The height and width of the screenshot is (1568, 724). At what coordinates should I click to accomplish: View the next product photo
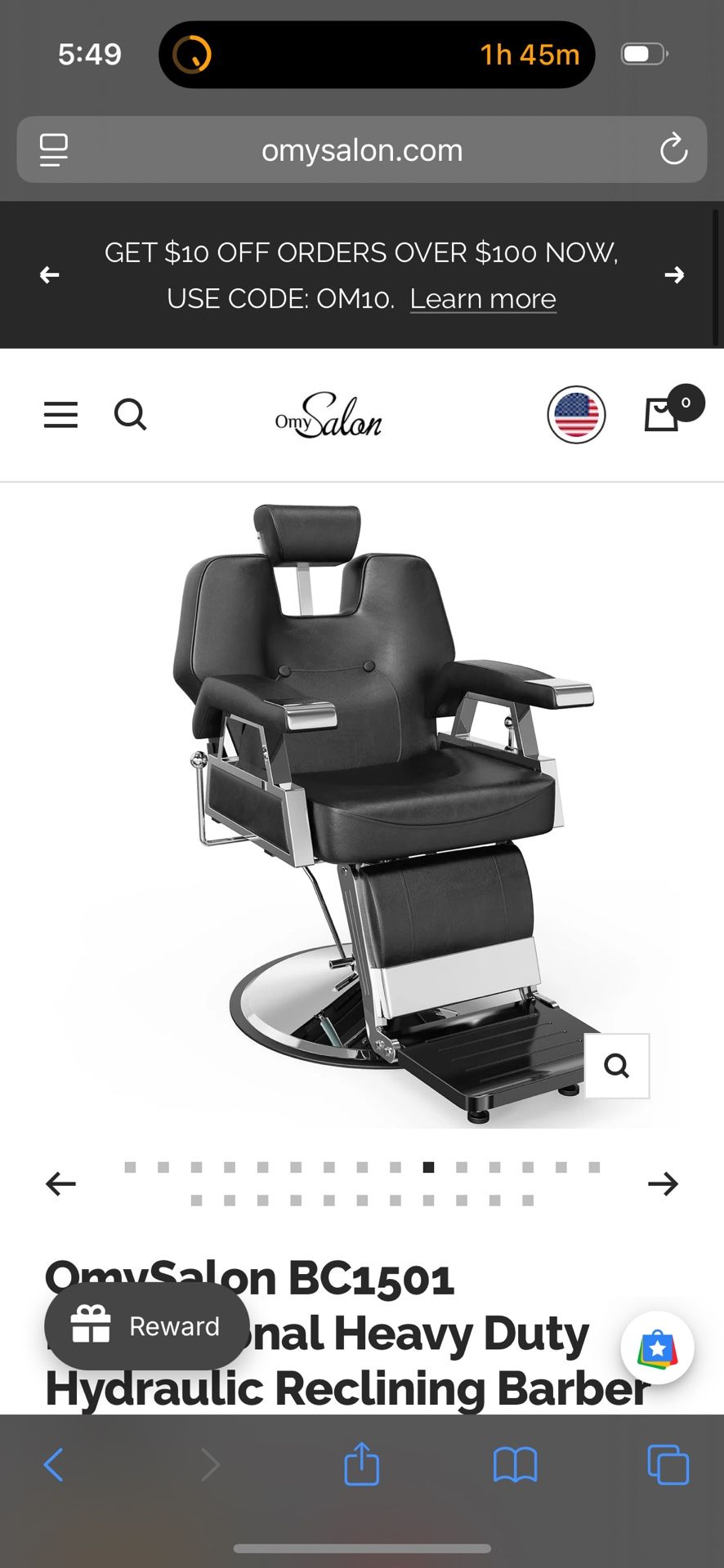tap(663, 1183)
